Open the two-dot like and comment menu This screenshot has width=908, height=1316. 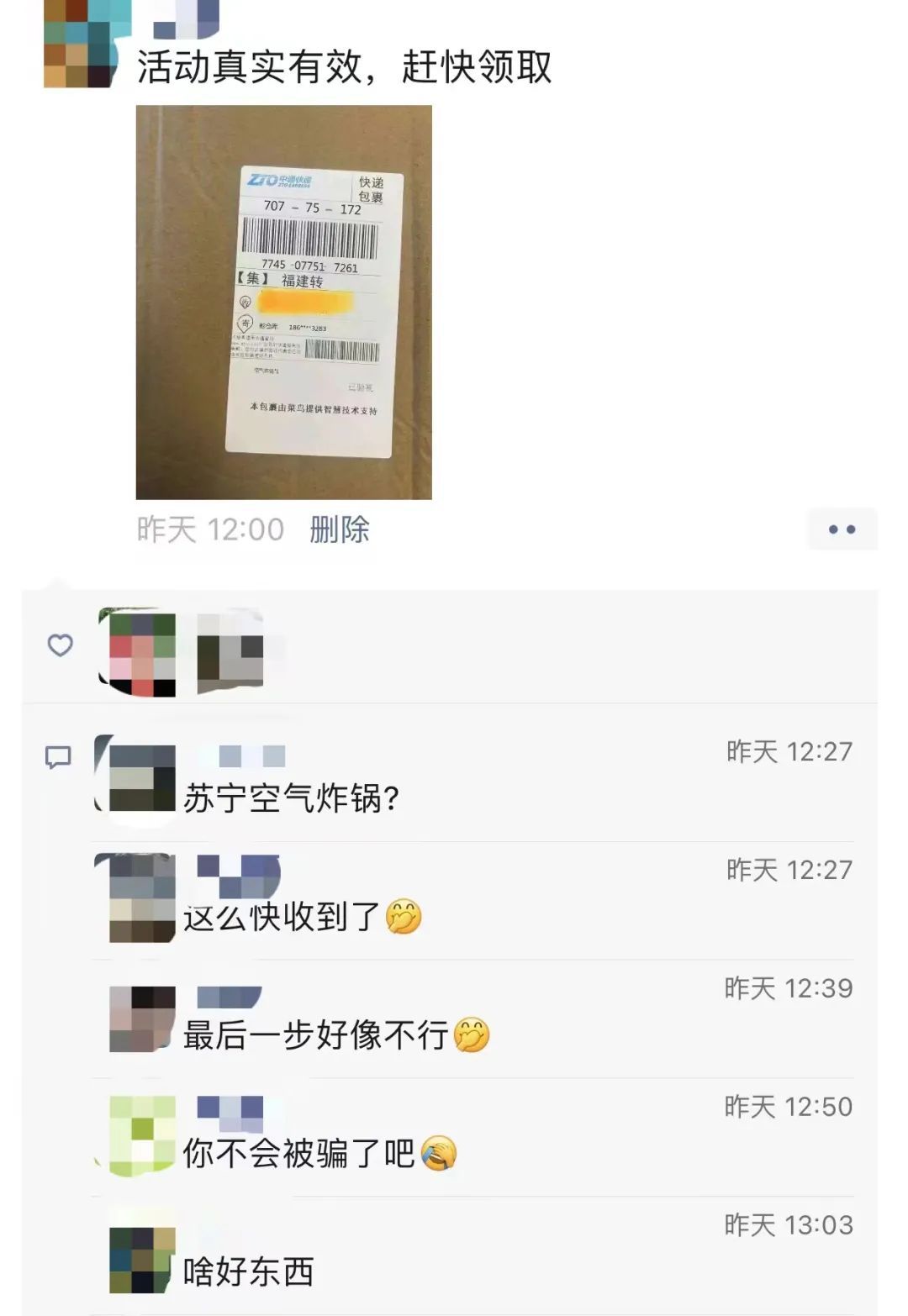pyautogui.click(x=842, y=529)
